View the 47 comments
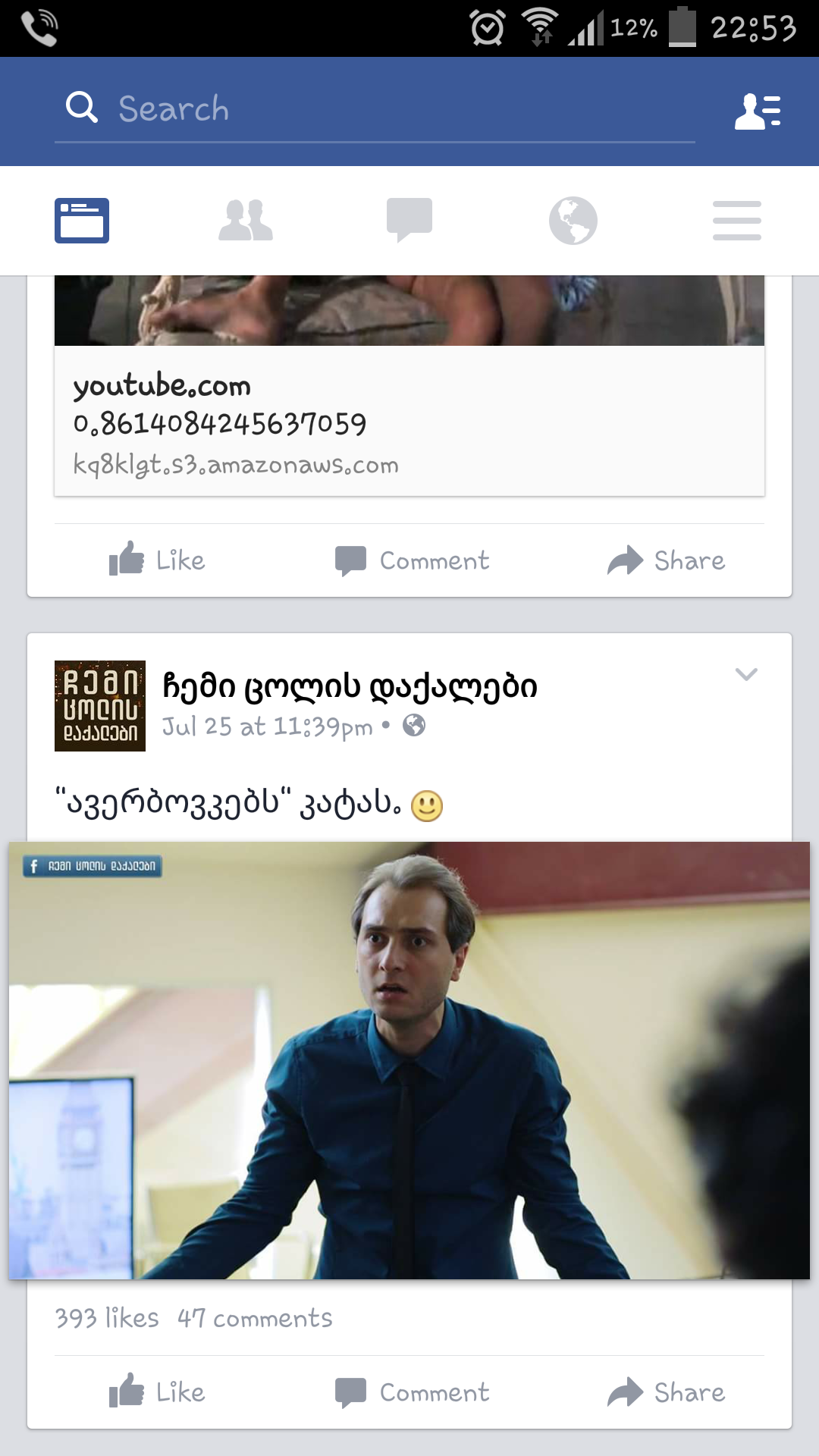This screenshot has height=1456, width=819. (255, 1318)
